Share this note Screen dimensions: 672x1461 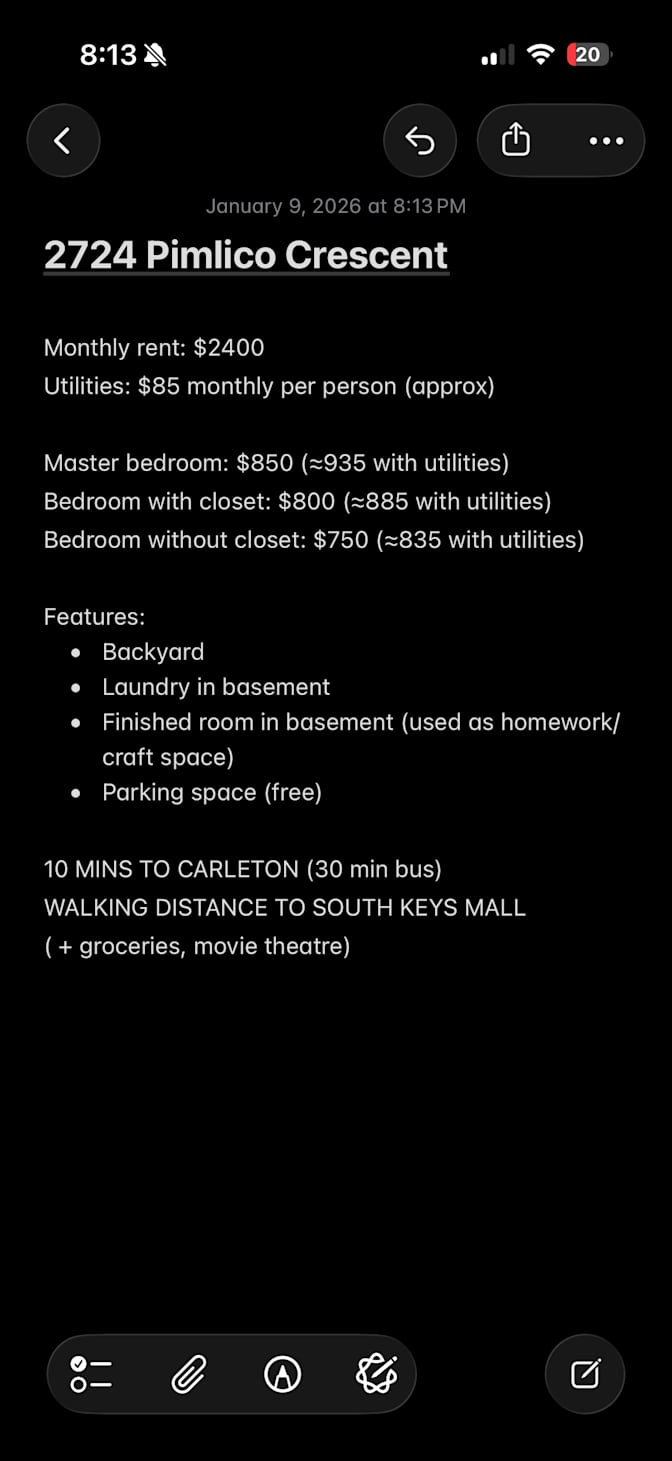point(516,141)
